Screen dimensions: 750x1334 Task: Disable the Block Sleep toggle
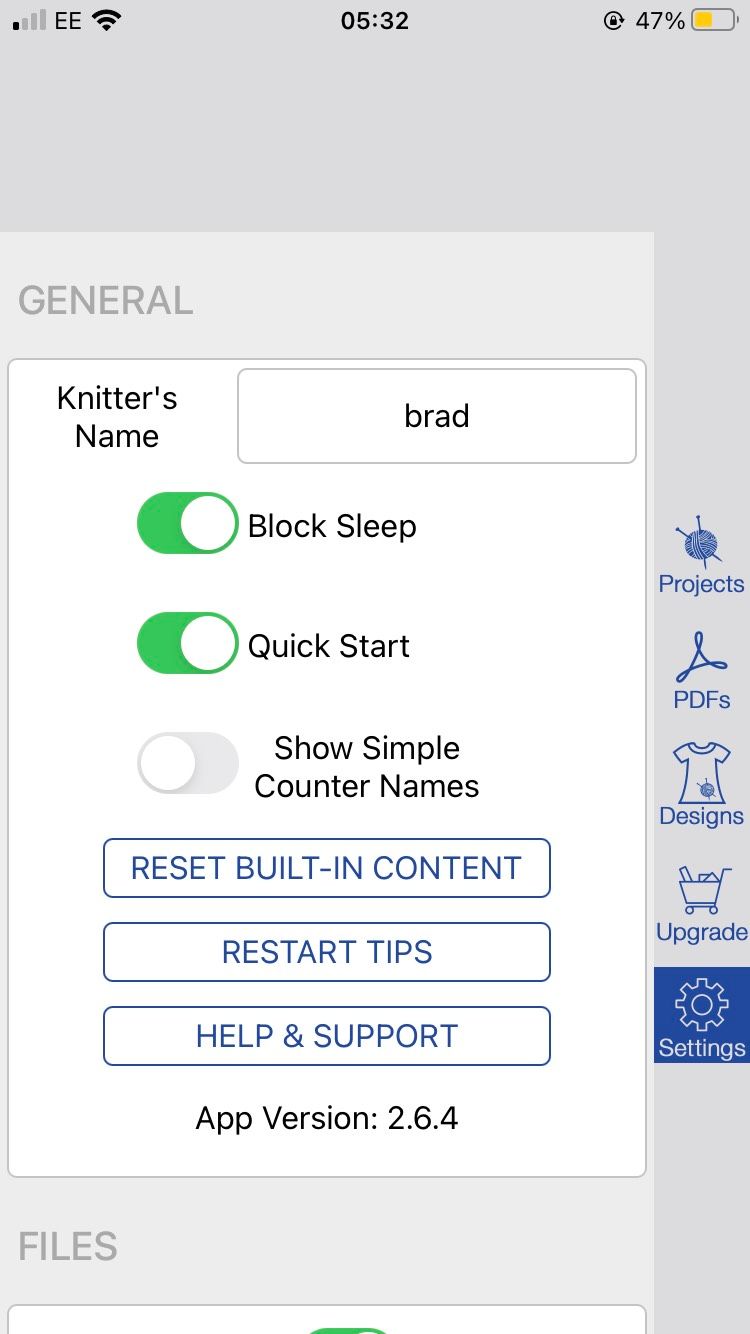[187, 523]
